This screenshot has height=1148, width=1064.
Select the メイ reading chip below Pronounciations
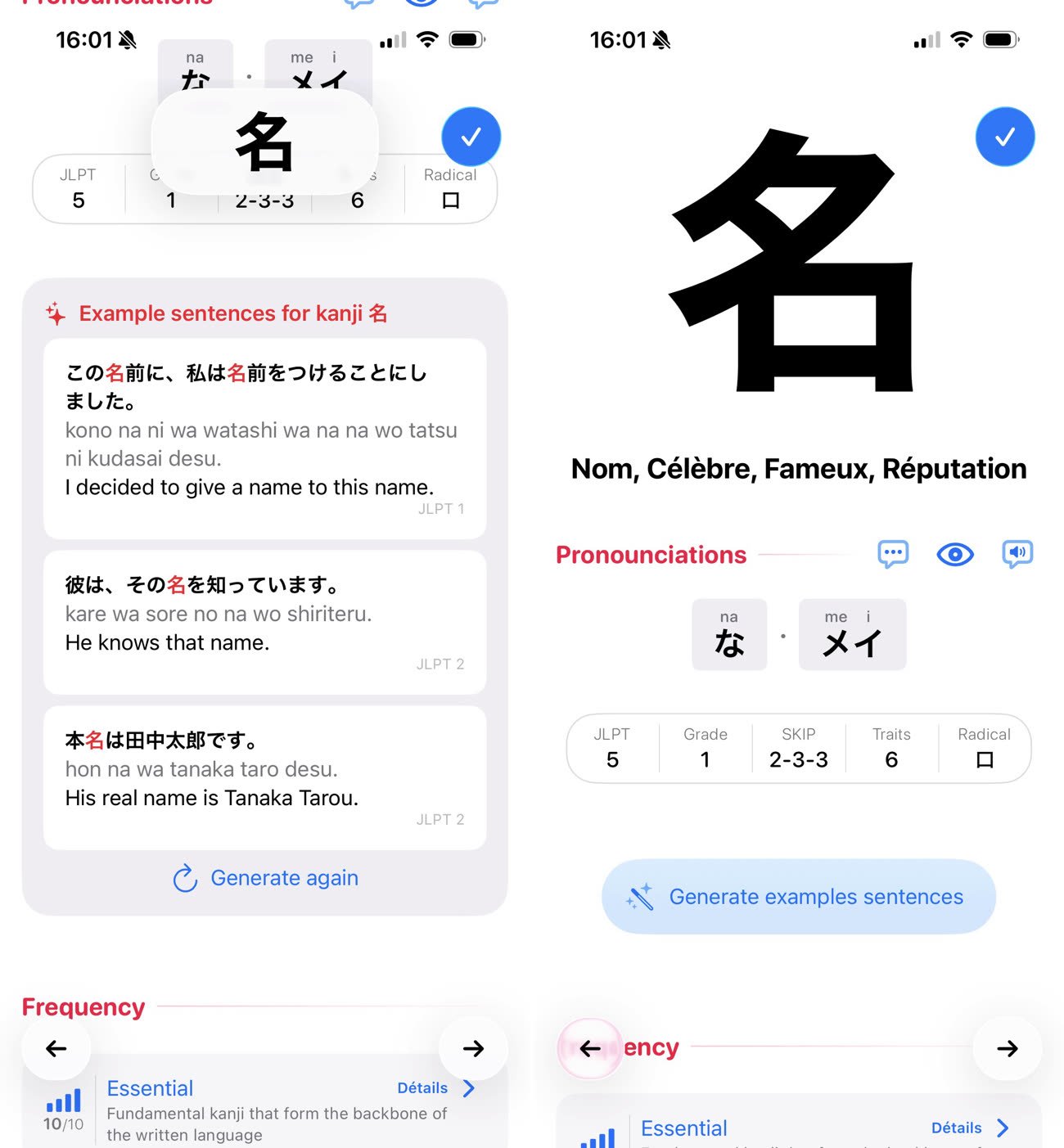[x=852, y=635]
